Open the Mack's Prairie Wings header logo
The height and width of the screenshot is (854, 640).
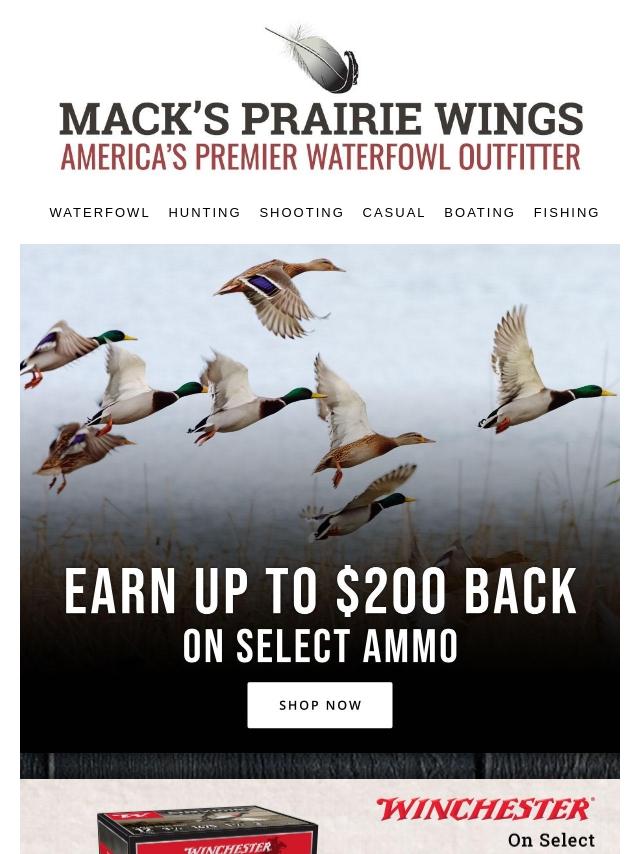(320, 98)
